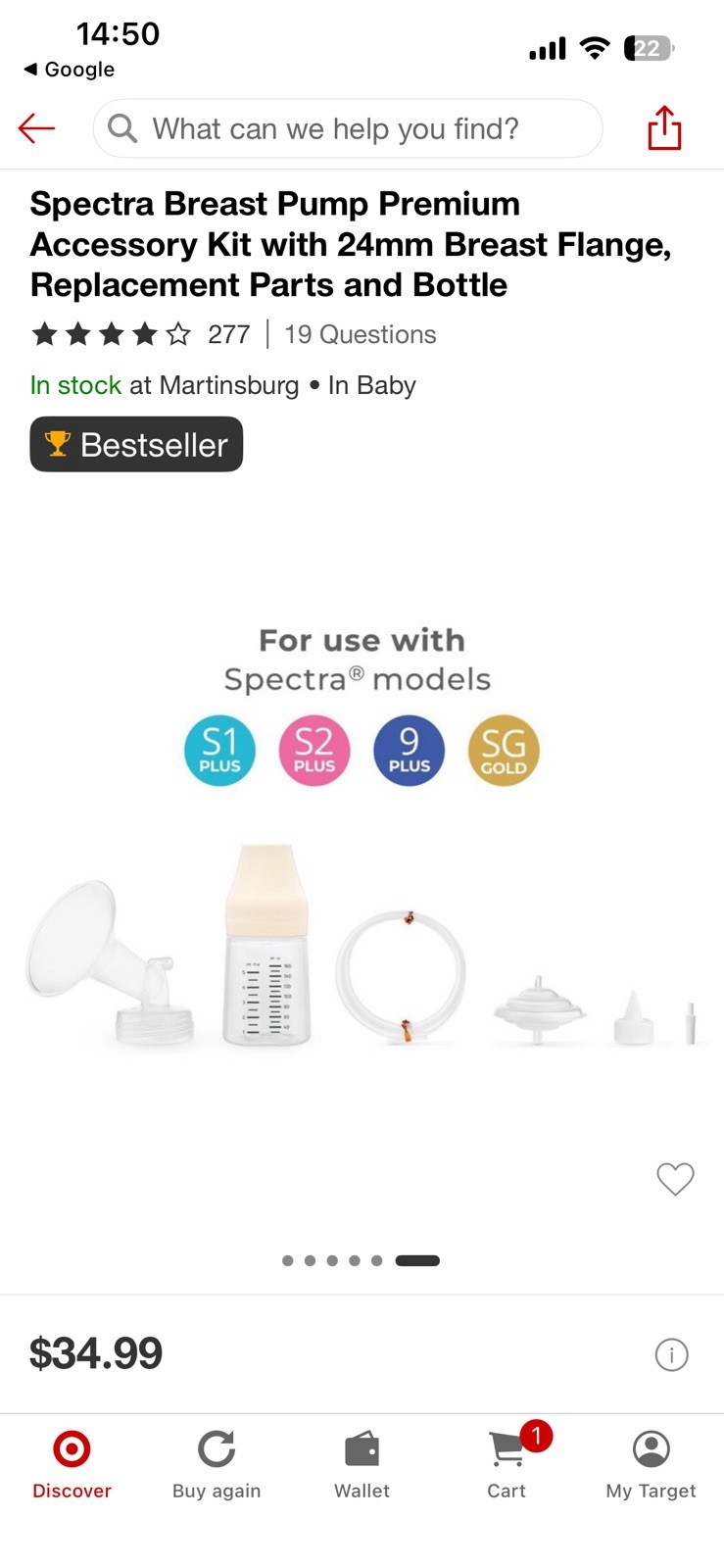The width and height of the screenshot is (724, 1568).
Task: Share this product
Action: (663, 128)
